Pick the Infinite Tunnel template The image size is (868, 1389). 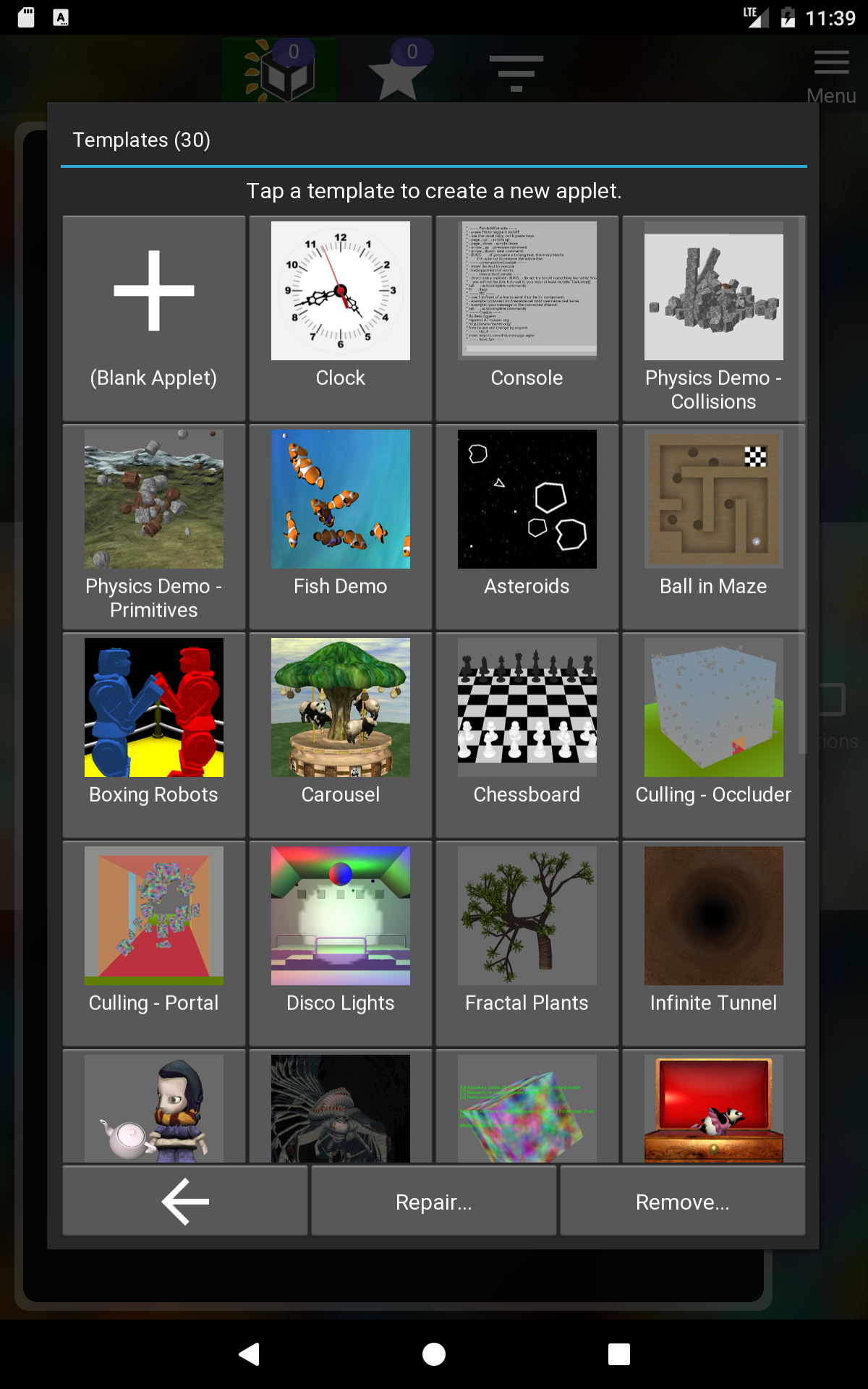pyautogui.click(x=713, y=943)
